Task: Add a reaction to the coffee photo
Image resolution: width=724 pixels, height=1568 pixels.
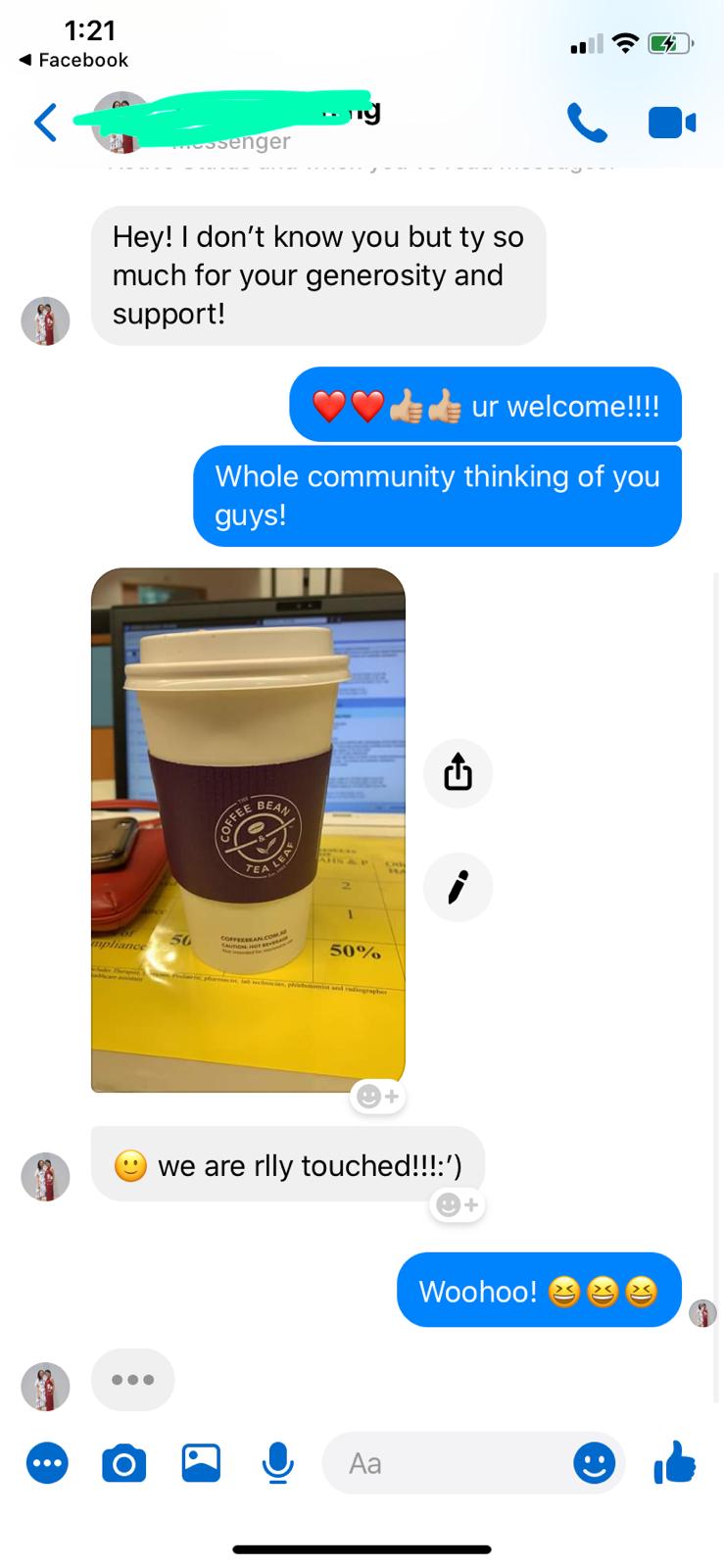Action: 377,1096
